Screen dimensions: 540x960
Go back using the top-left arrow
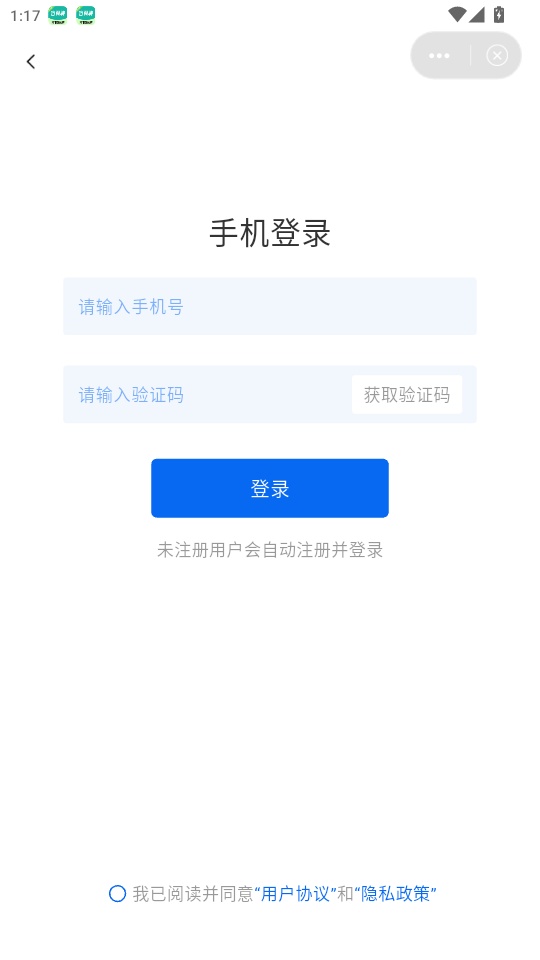click(31, 61)
